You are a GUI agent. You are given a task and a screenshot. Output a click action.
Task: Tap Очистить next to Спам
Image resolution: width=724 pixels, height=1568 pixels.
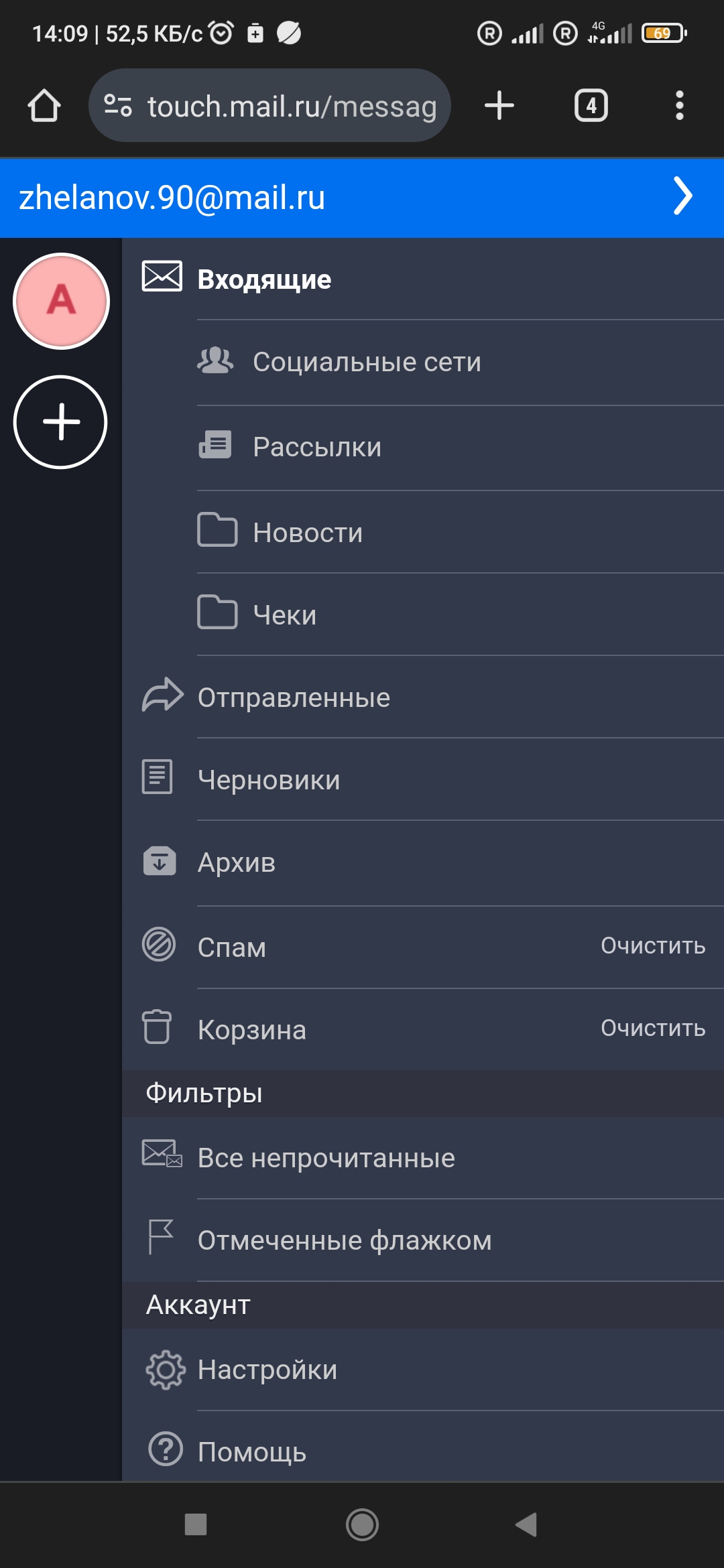[653, 945]
